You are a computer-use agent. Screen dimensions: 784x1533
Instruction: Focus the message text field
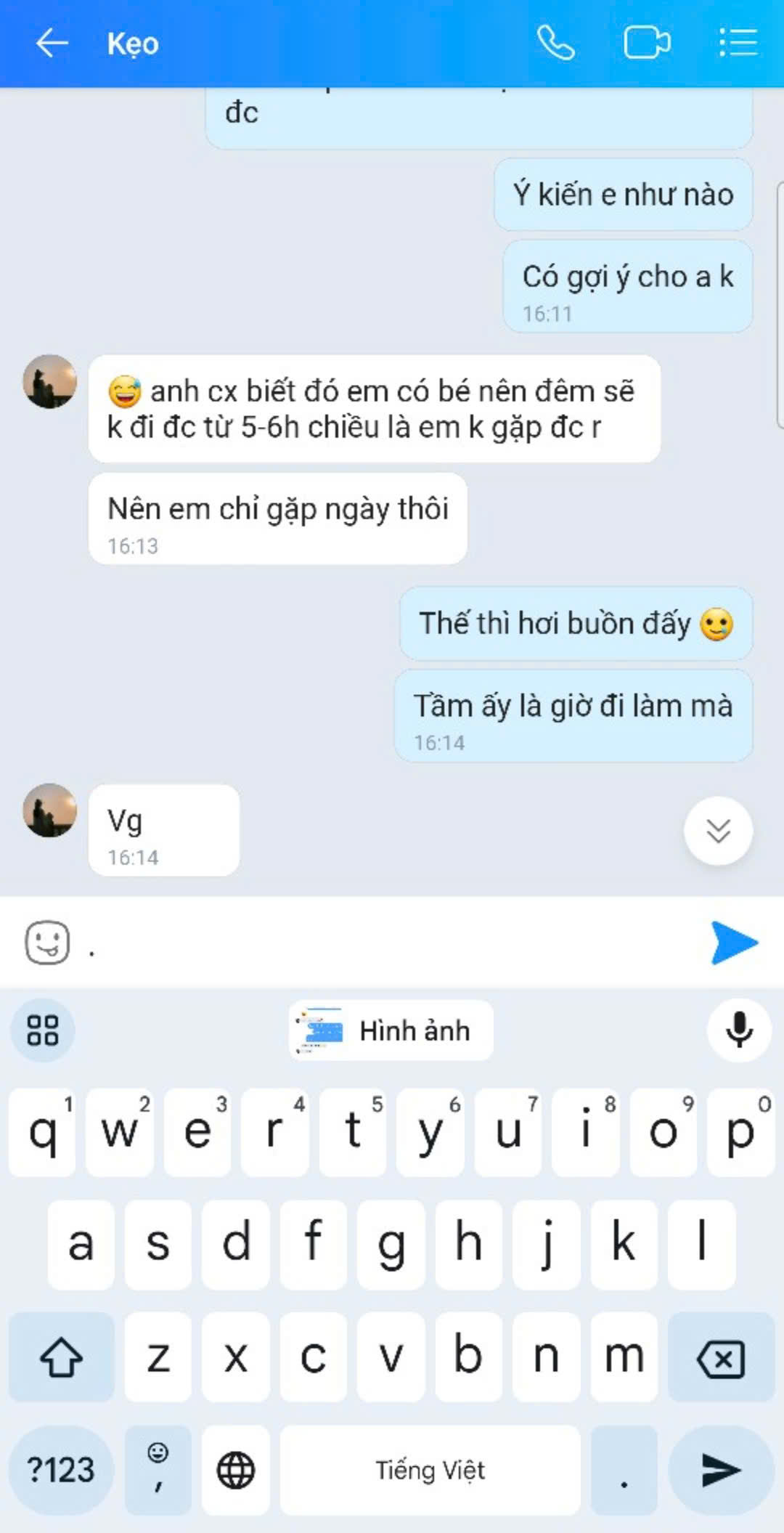392,944
